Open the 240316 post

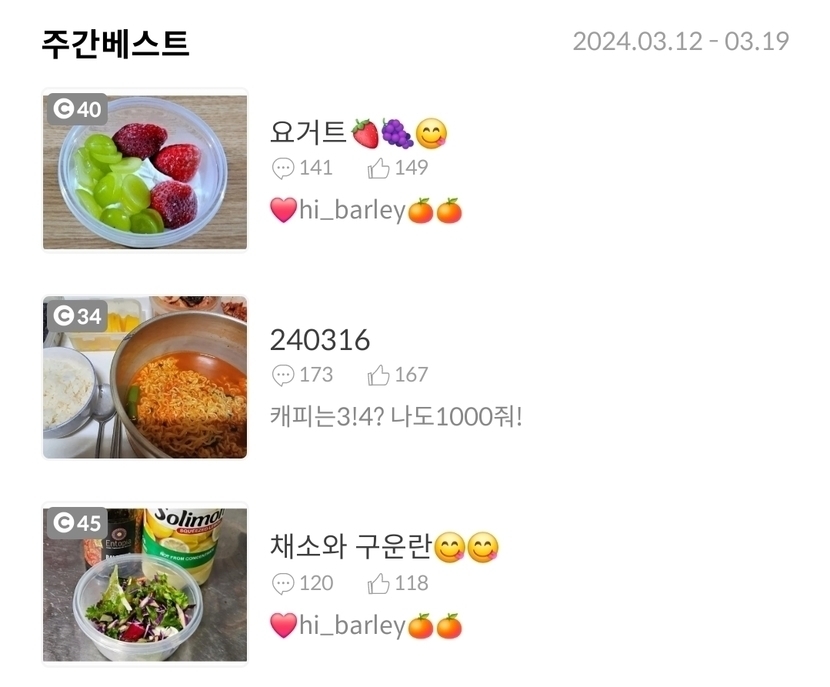tap(320, 340)
